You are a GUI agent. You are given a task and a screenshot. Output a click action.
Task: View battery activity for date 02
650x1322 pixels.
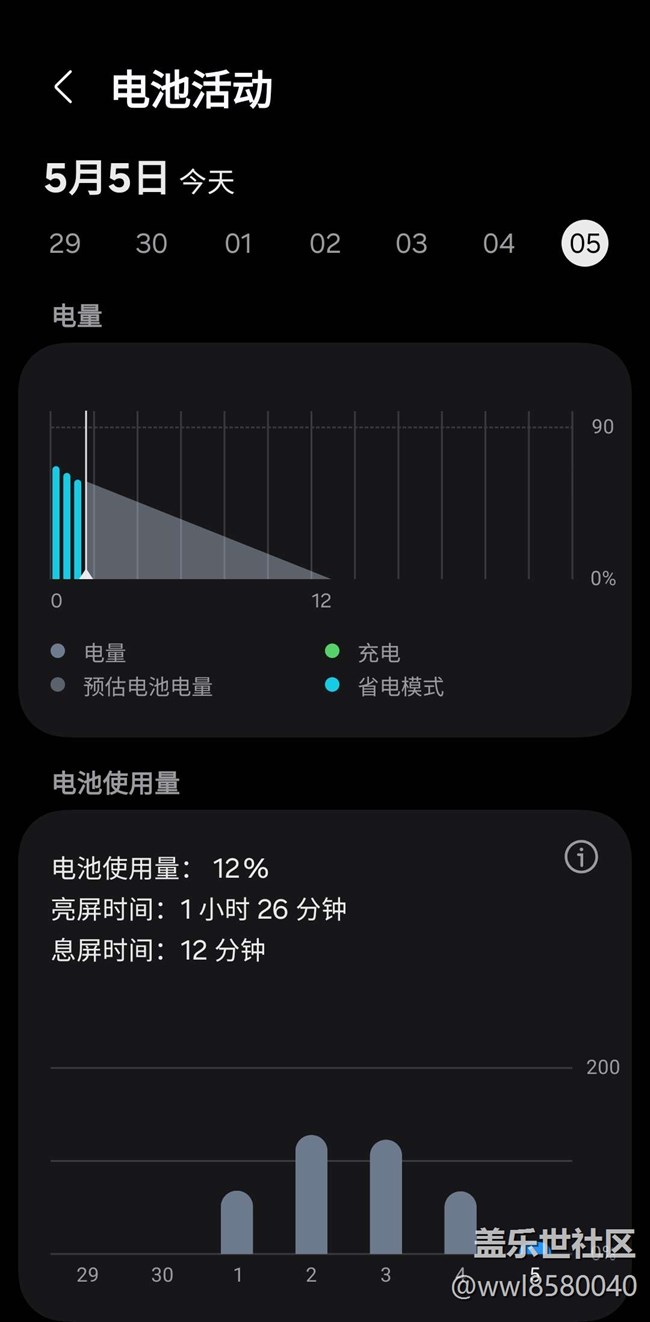click(325, 243)
